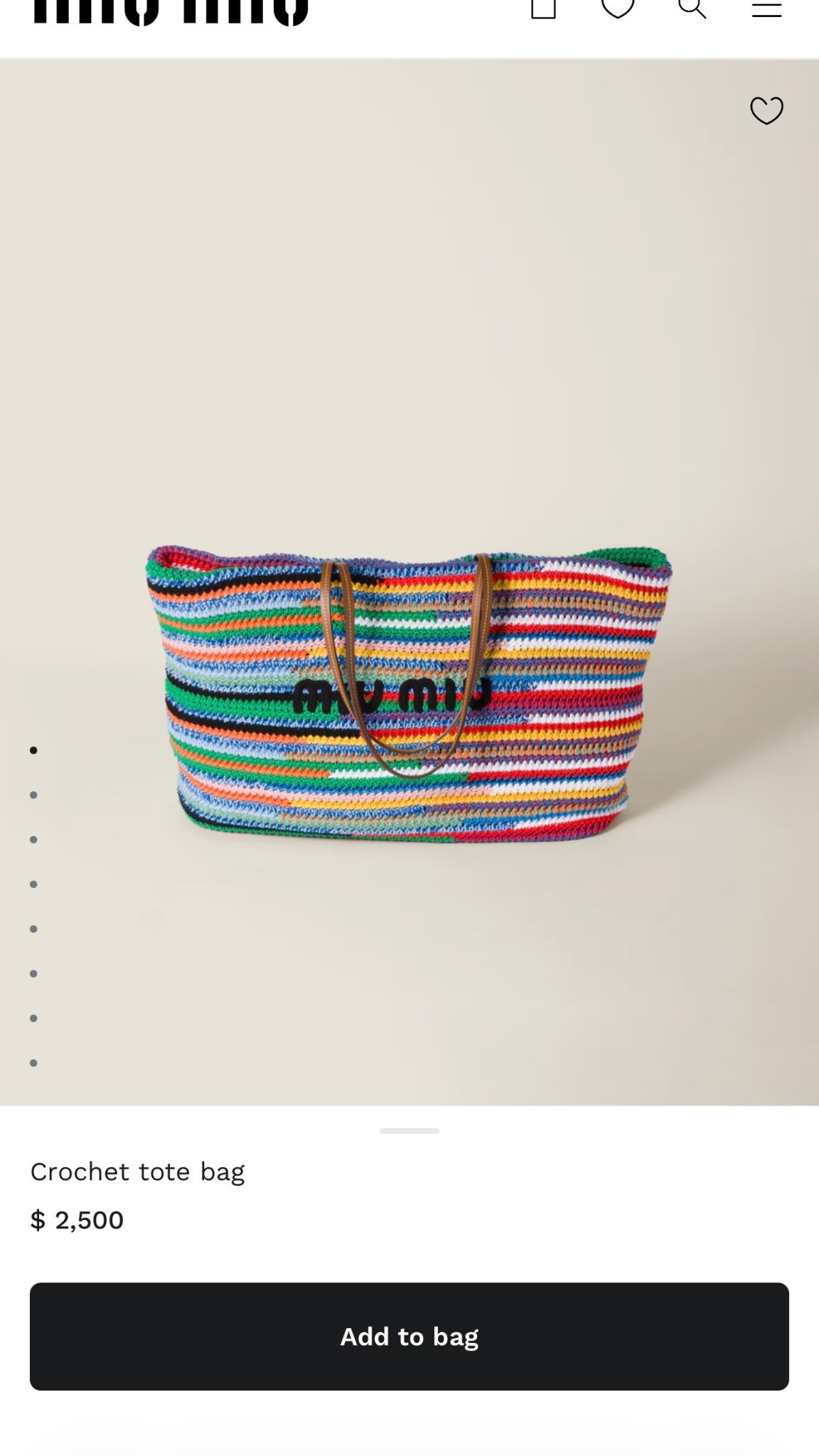Viewport: 819px width, 1456px height.
Task: Open the search magnifier
Action: pos(692,9)
